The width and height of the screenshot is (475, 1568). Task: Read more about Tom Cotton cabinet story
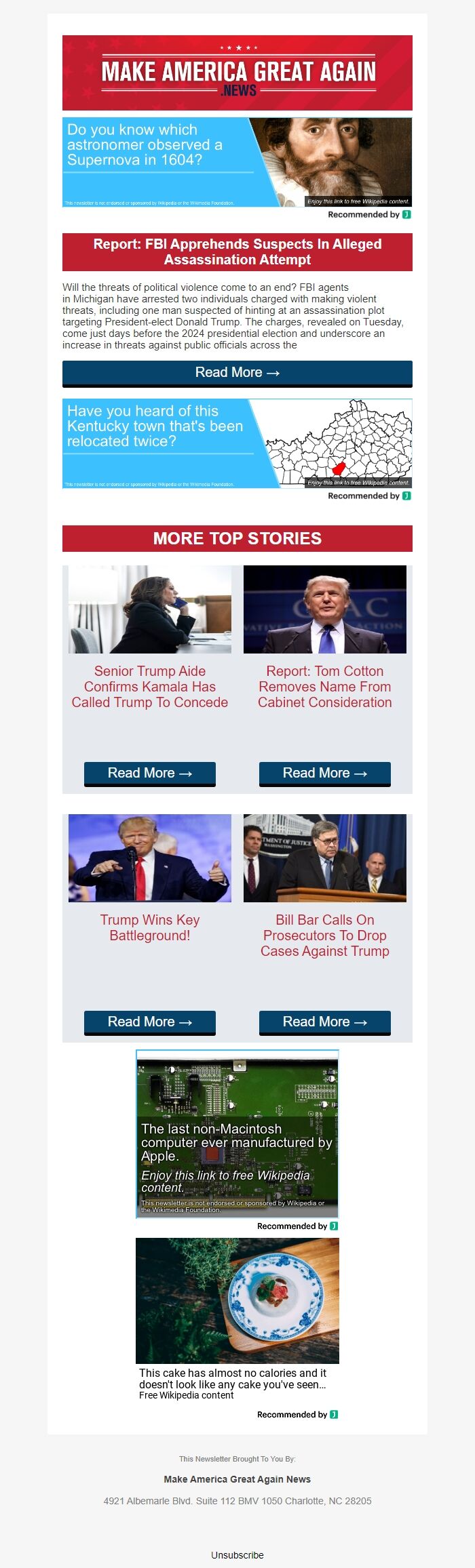[325, 773]
